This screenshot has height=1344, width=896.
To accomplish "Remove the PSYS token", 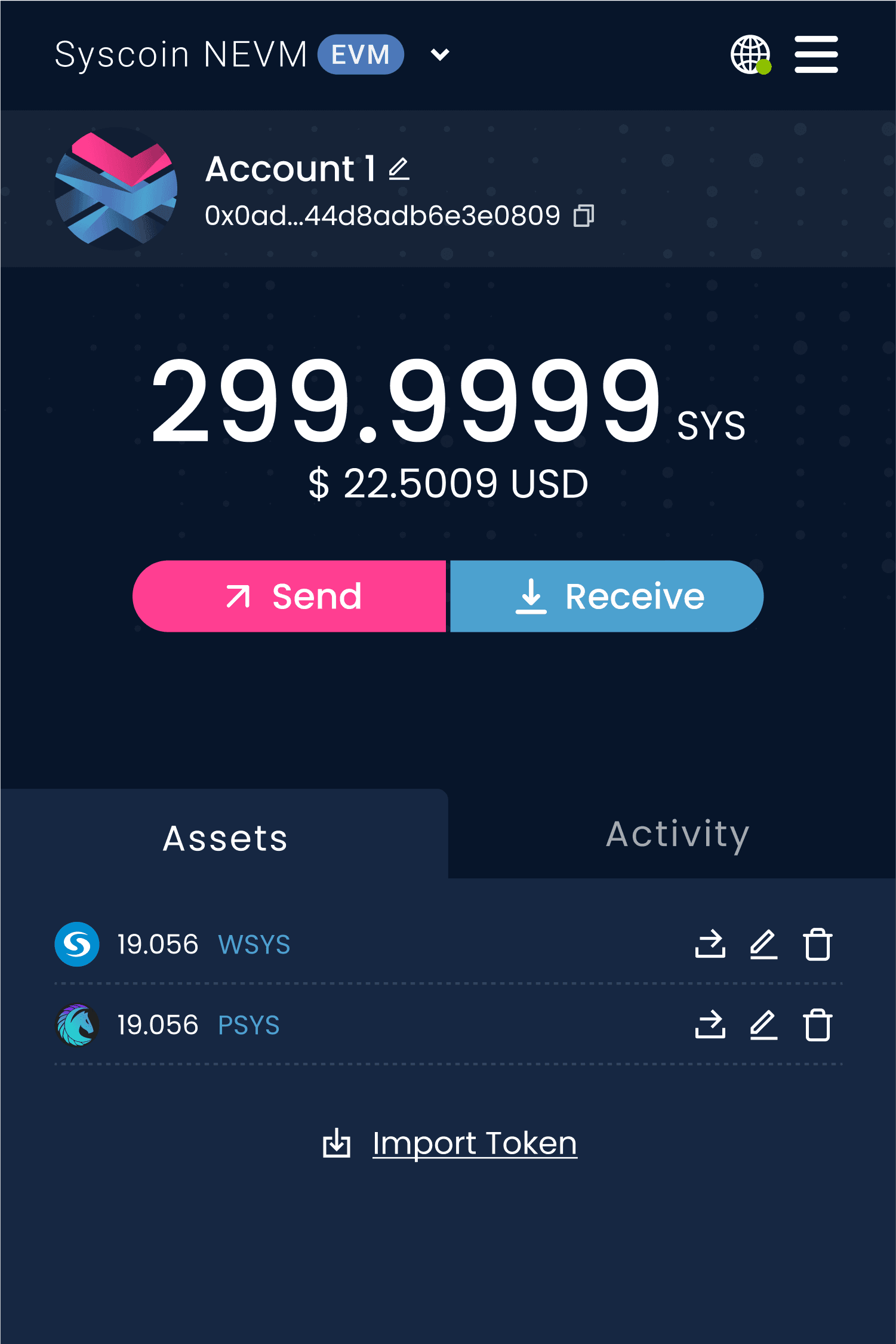I will [x=817, y=1025].
